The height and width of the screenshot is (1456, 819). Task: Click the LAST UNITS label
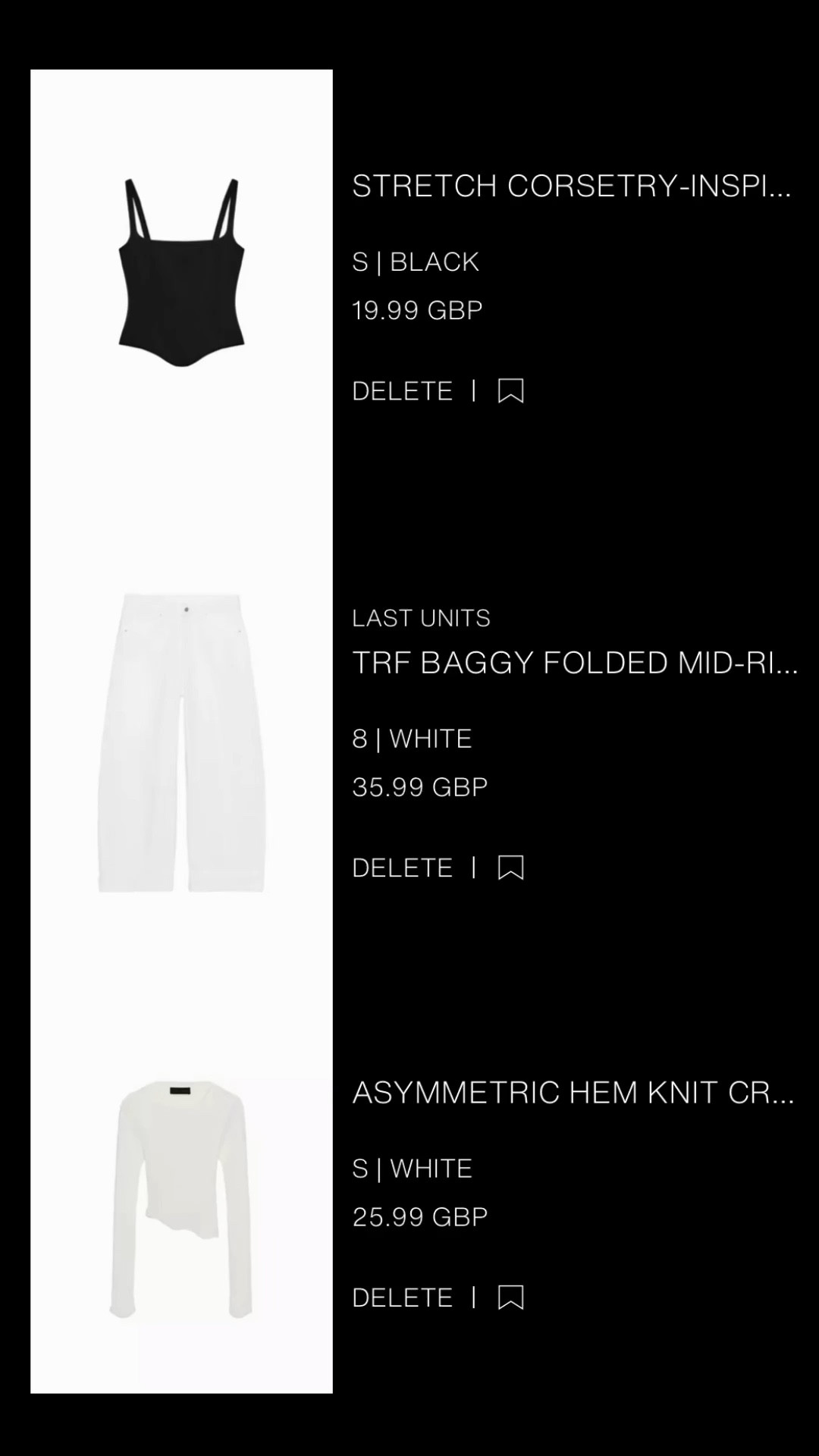(420, 618)
